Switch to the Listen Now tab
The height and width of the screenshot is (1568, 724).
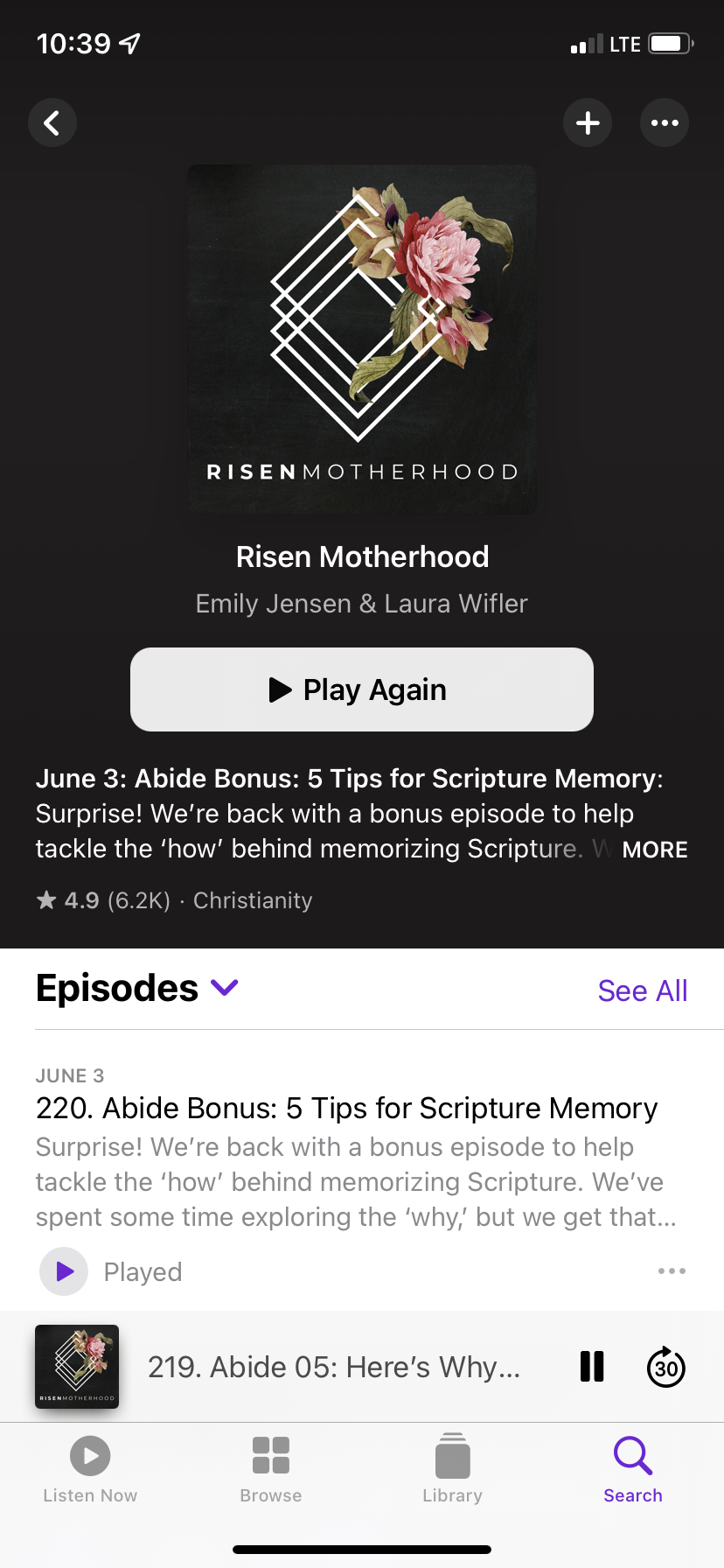90,1470
